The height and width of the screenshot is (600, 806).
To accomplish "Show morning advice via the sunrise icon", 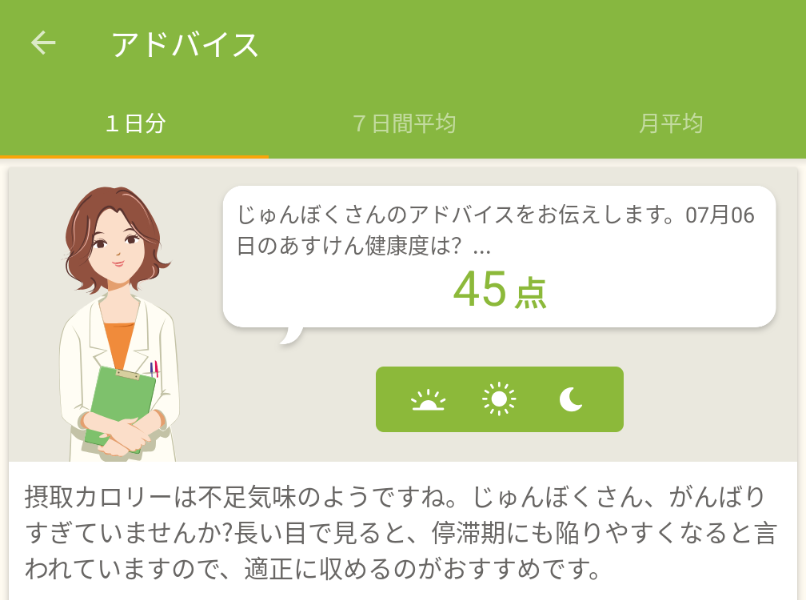I will 428,400.
